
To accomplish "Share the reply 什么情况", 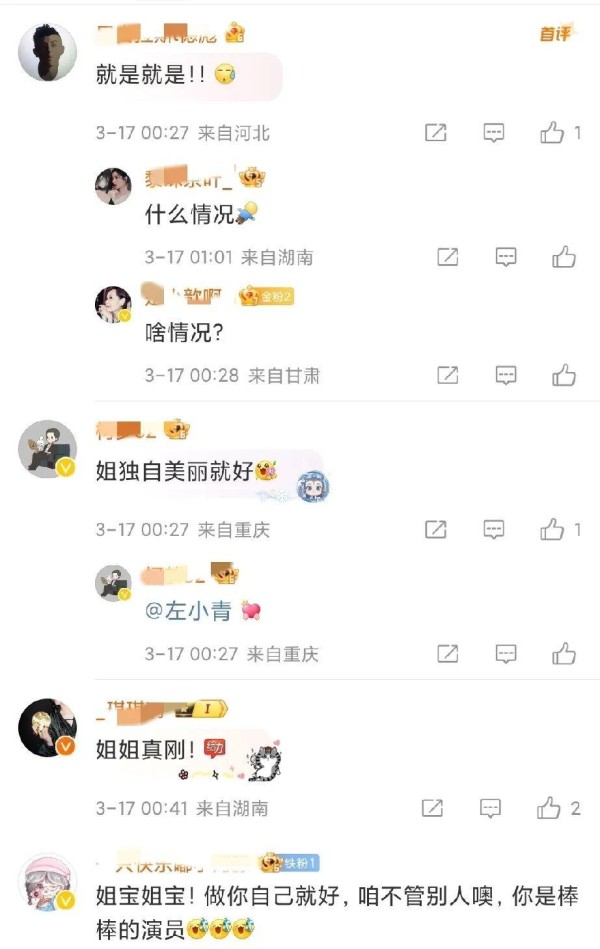I will [x=448, y=257].
